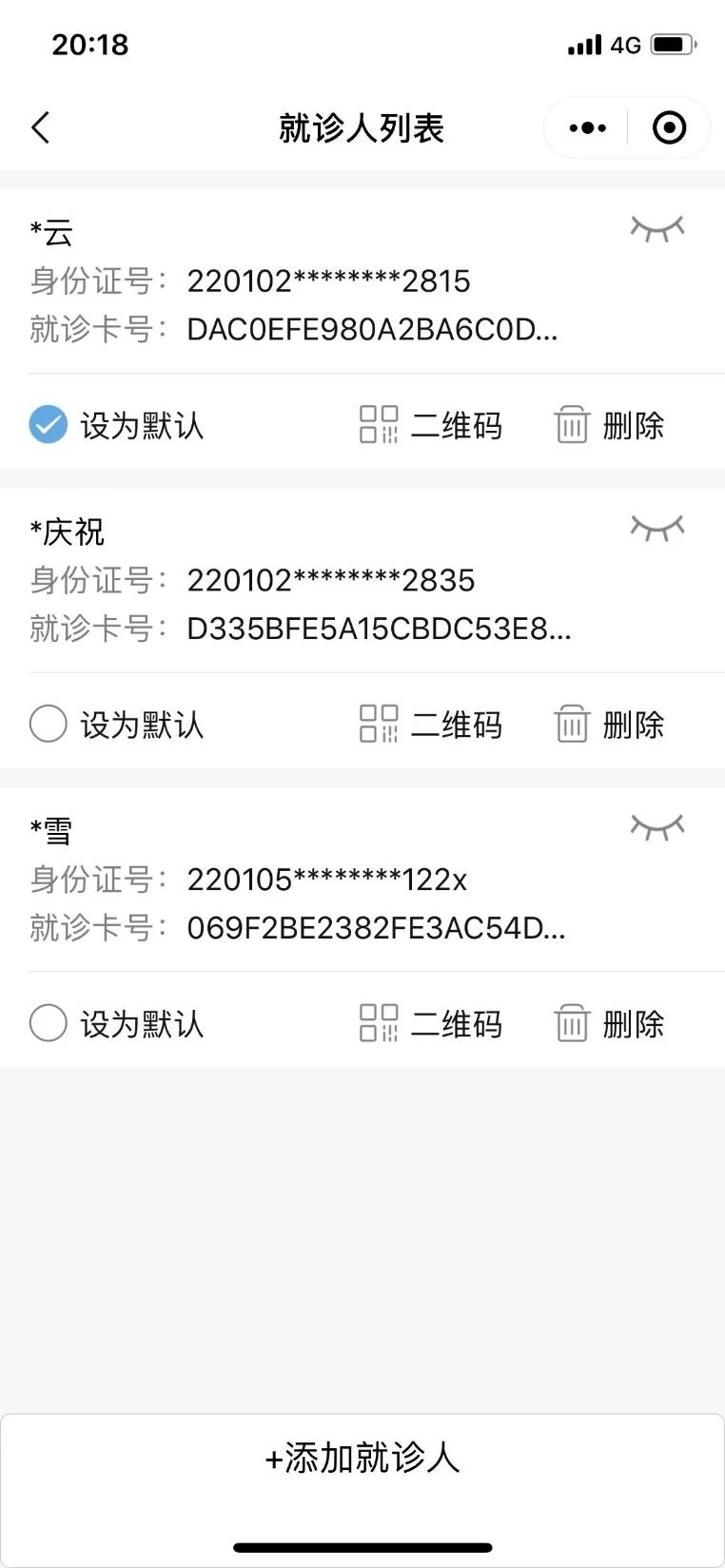The height and width of the screenshot is (1568, 725).
Task: Delete patient *雪 from the list
Action: (609, 1024)
